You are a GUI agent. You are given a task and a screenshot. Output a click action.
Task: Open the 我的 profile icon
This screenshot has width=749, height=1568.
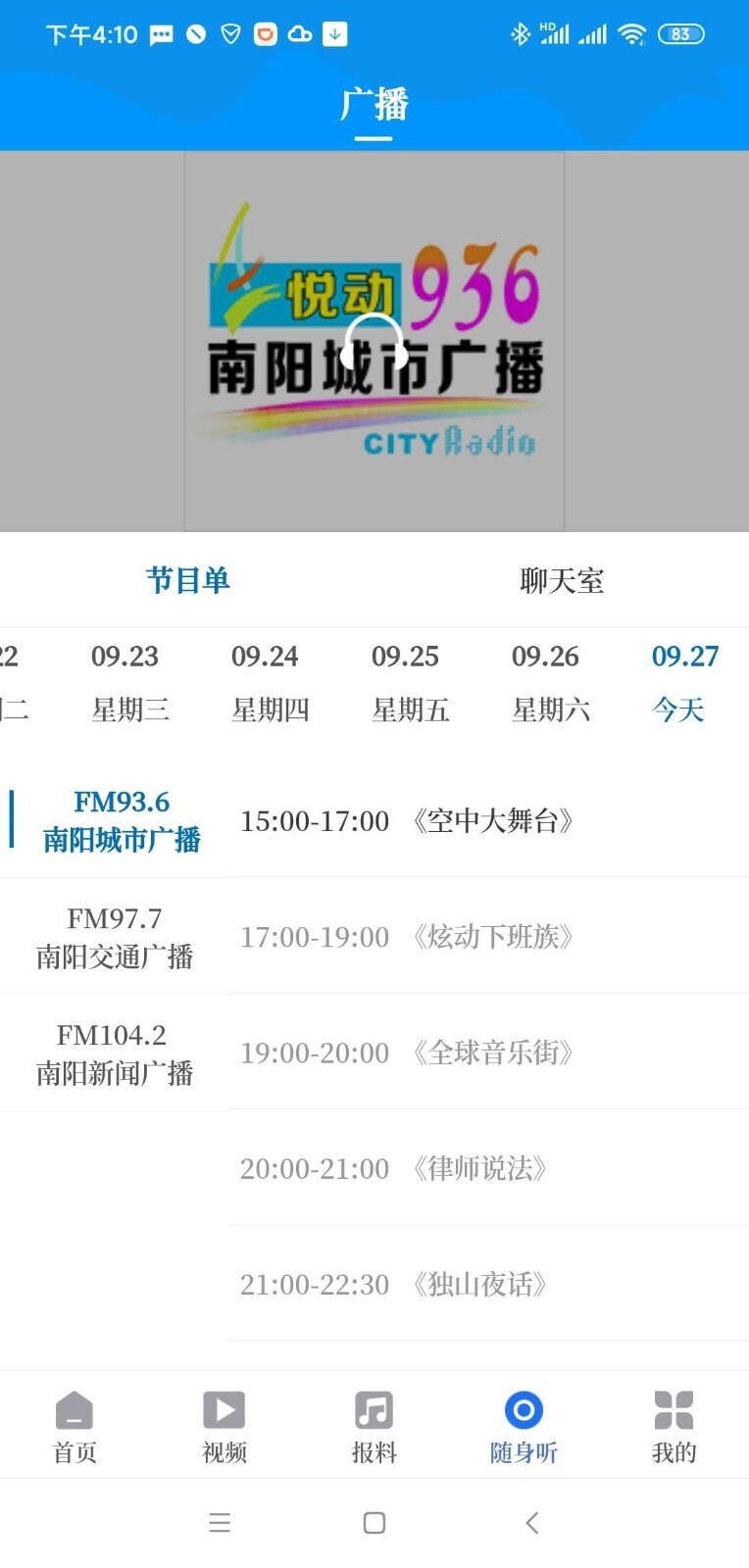(x=673, y=1426)
